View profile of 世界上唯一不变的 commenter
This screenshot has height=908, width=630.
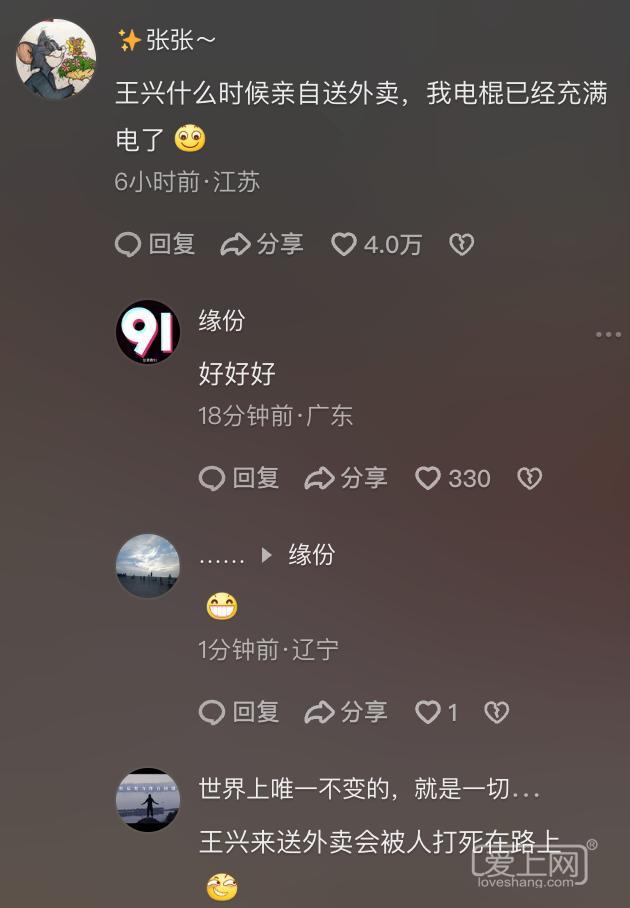148,800
